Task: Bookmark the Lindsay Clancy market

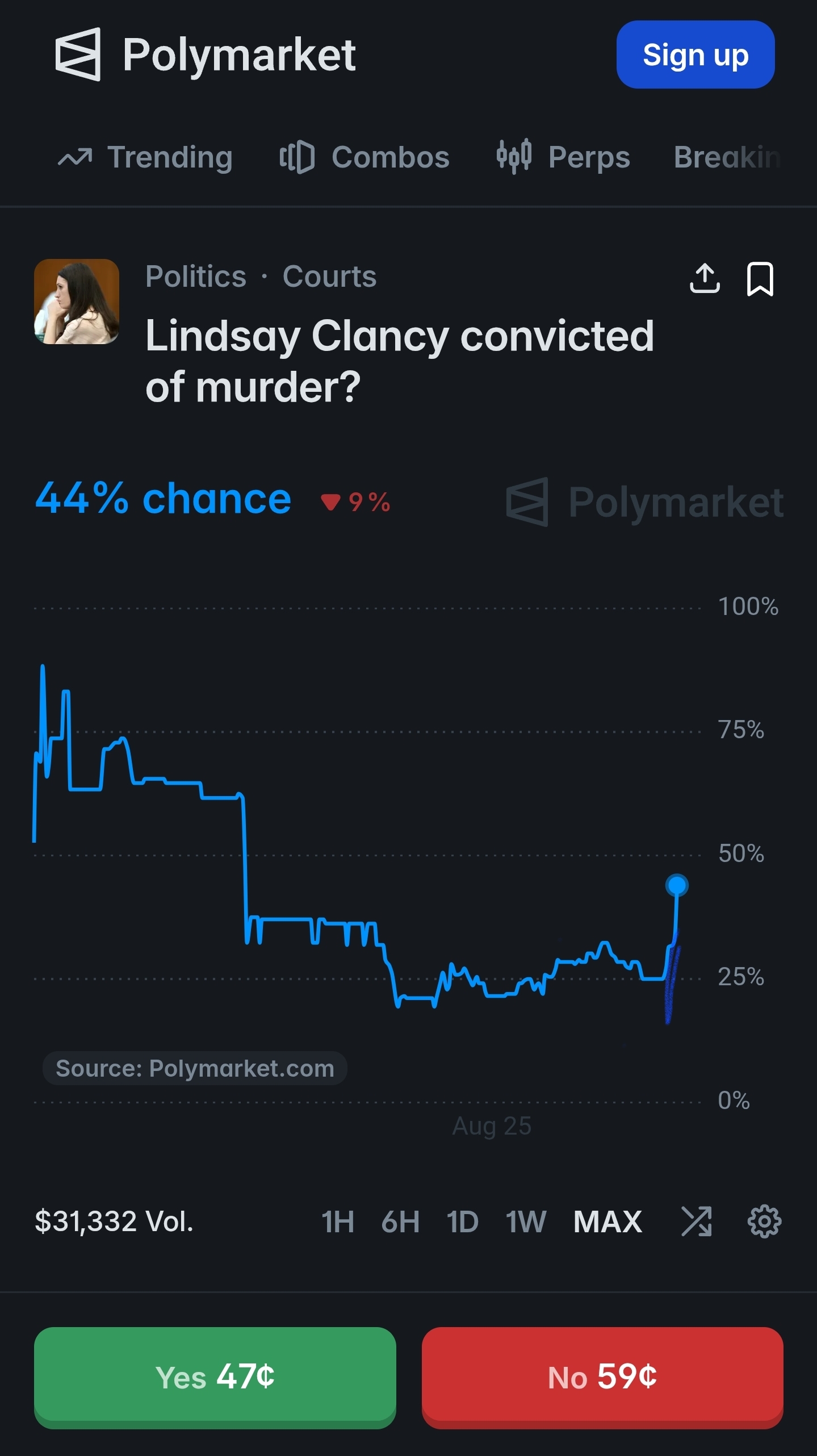Action: 760,279
